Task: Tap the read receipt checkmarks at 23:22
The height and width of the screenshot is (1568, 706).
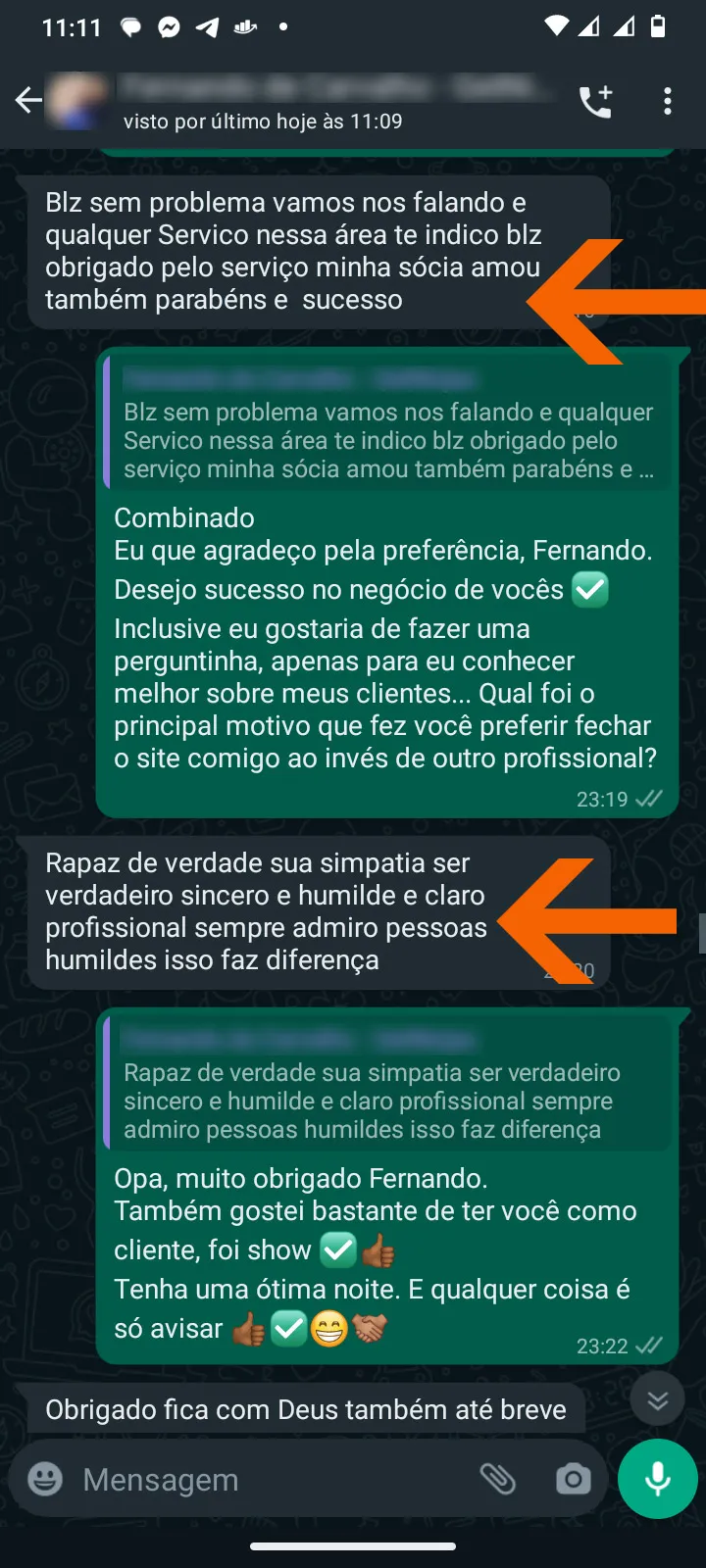Action: 647,1346
